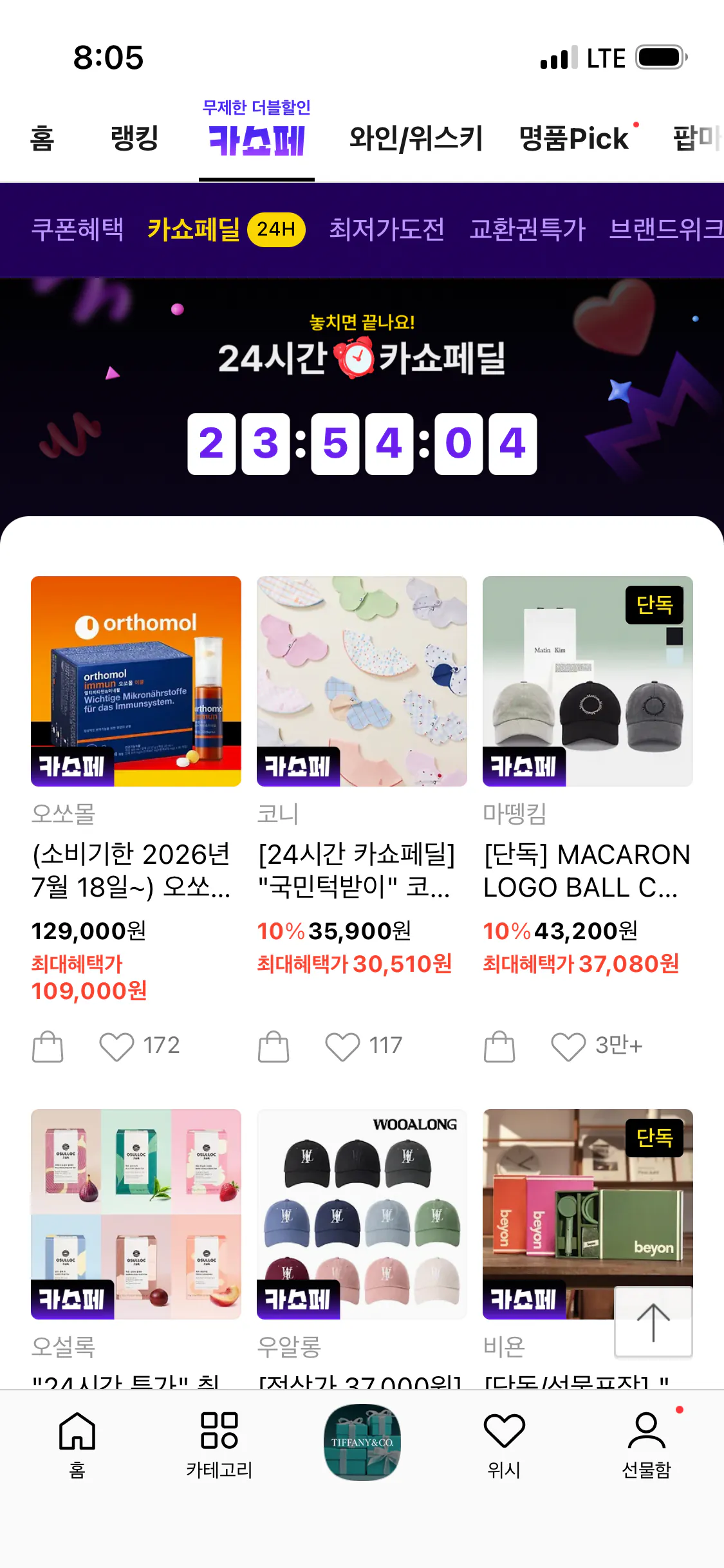Open the 브랜드위크 section
This screenshot has height=1568, width=724.
669,230
